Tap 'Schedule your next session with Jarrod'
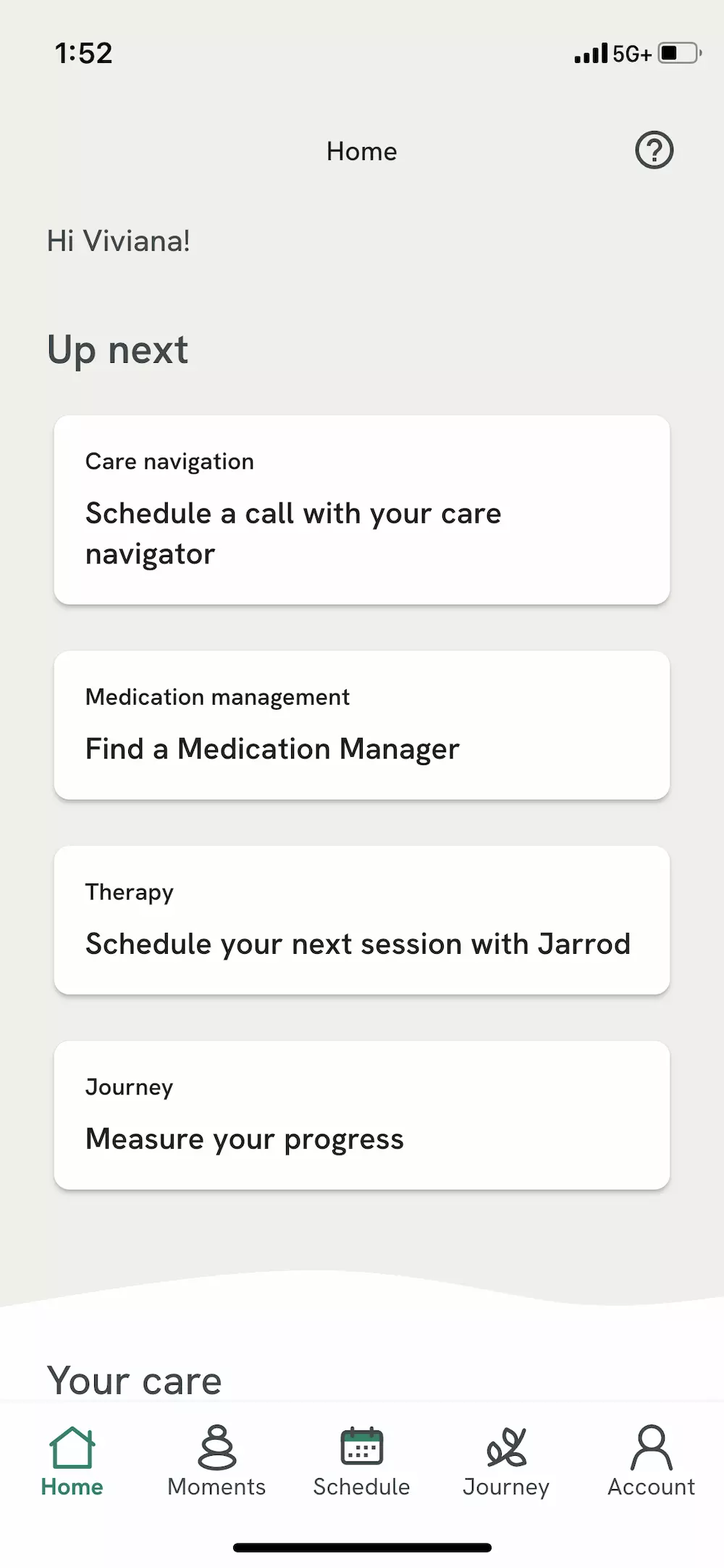The width and height of the screenshot is (724, 1568). [x=358, y=942]
